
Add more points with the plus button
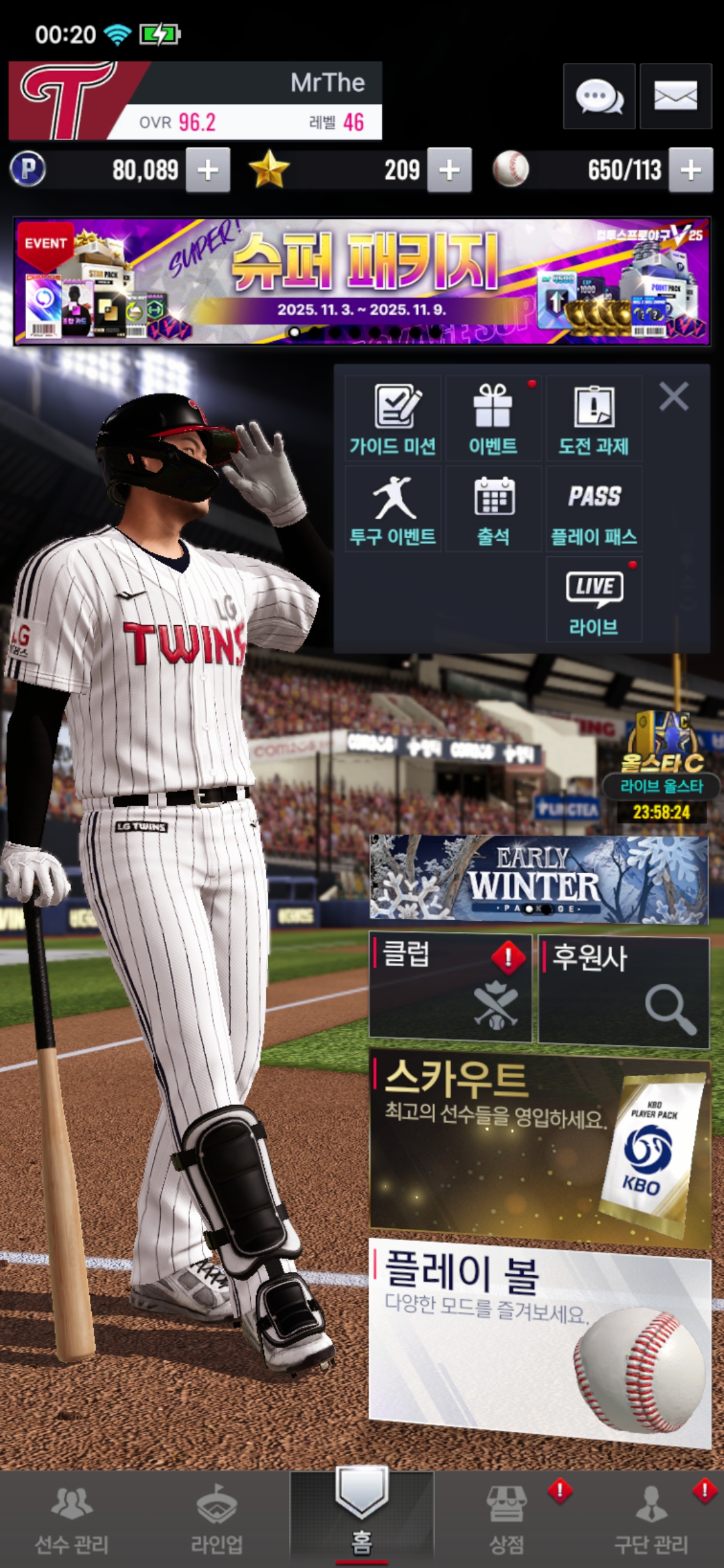tap(208, 170)
